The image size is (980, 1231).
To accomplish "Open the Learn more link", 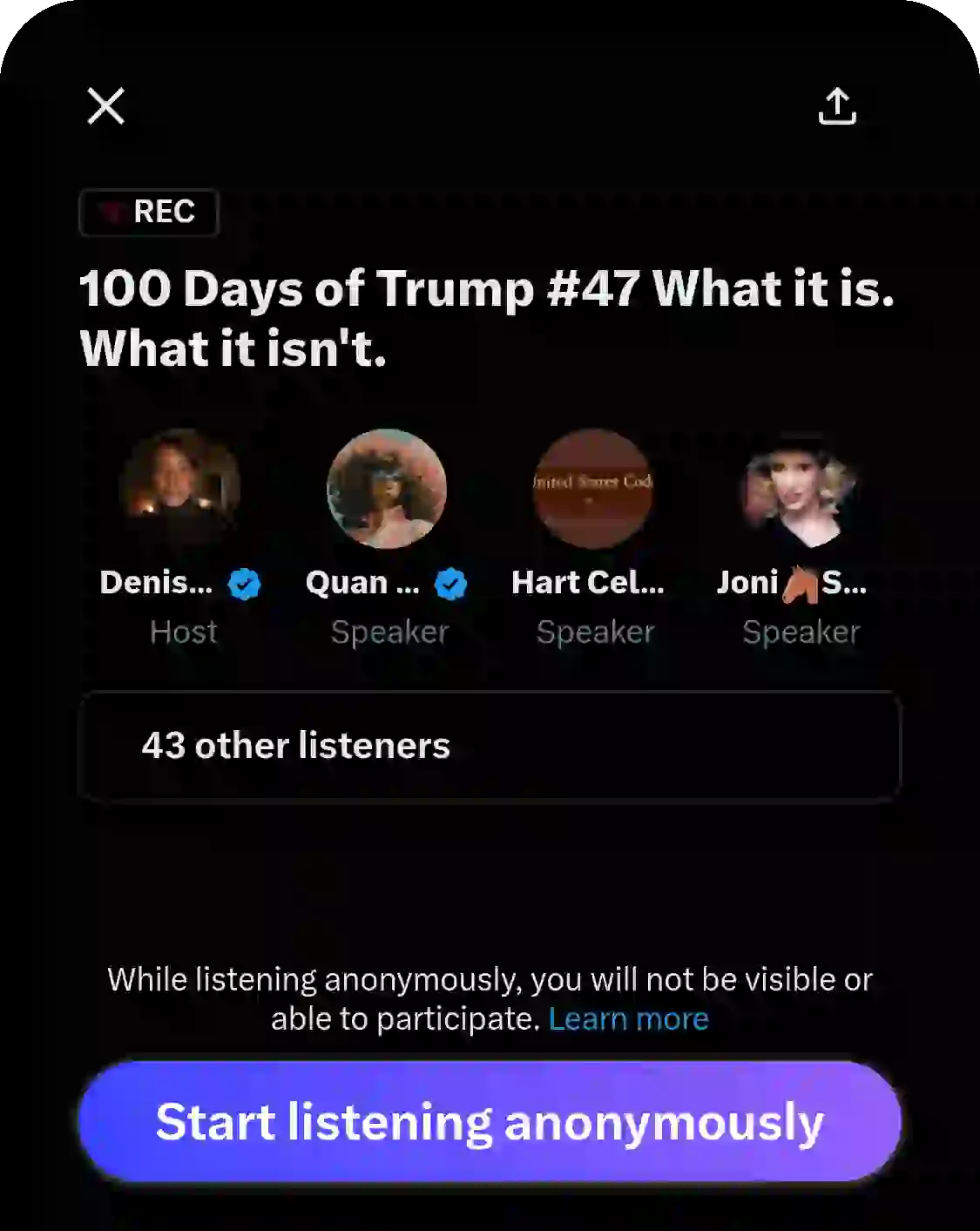I will click(628, 1018).
